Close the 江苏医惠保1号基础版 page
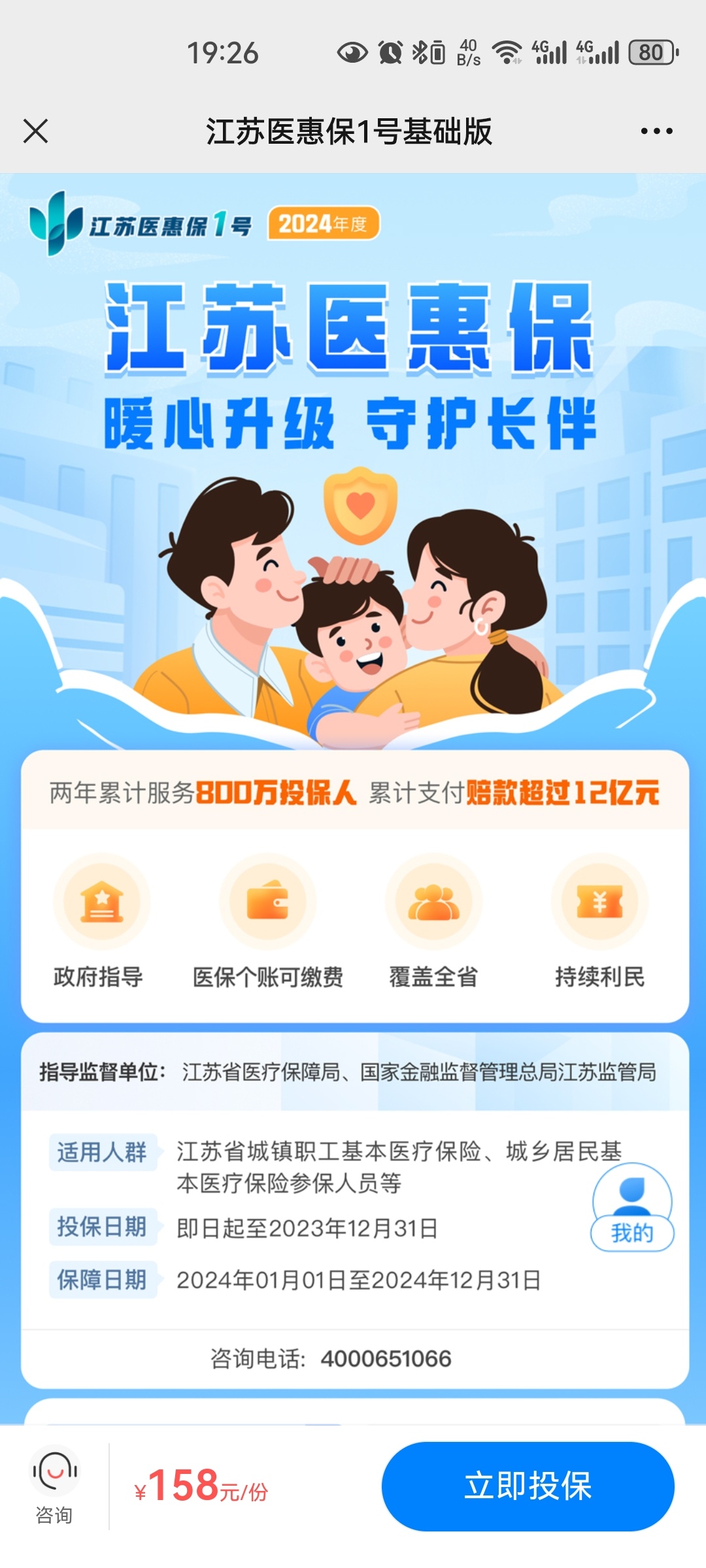Viewport: 706px width, 1568px height. tap(36, 131)
